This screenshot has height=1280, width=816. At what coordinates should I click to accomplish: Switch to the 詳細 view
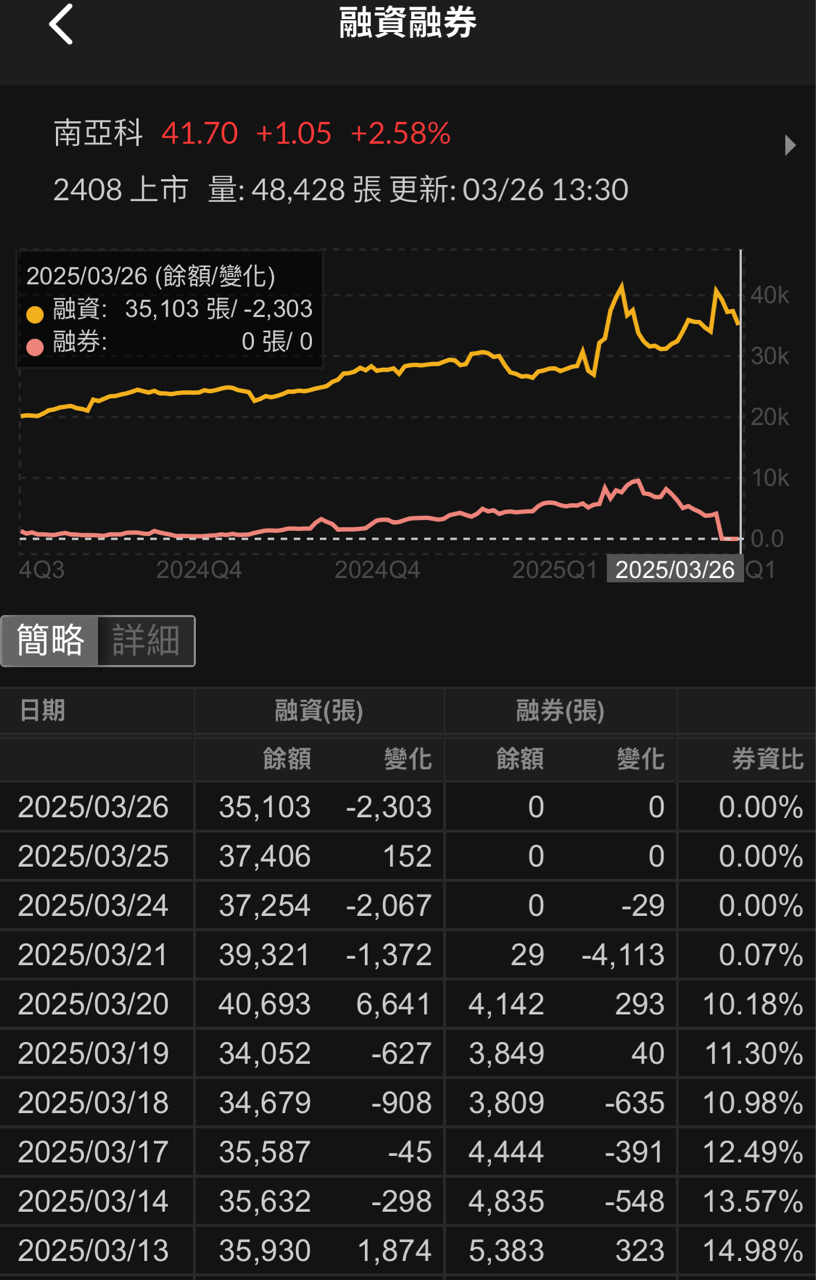[146, 641]
